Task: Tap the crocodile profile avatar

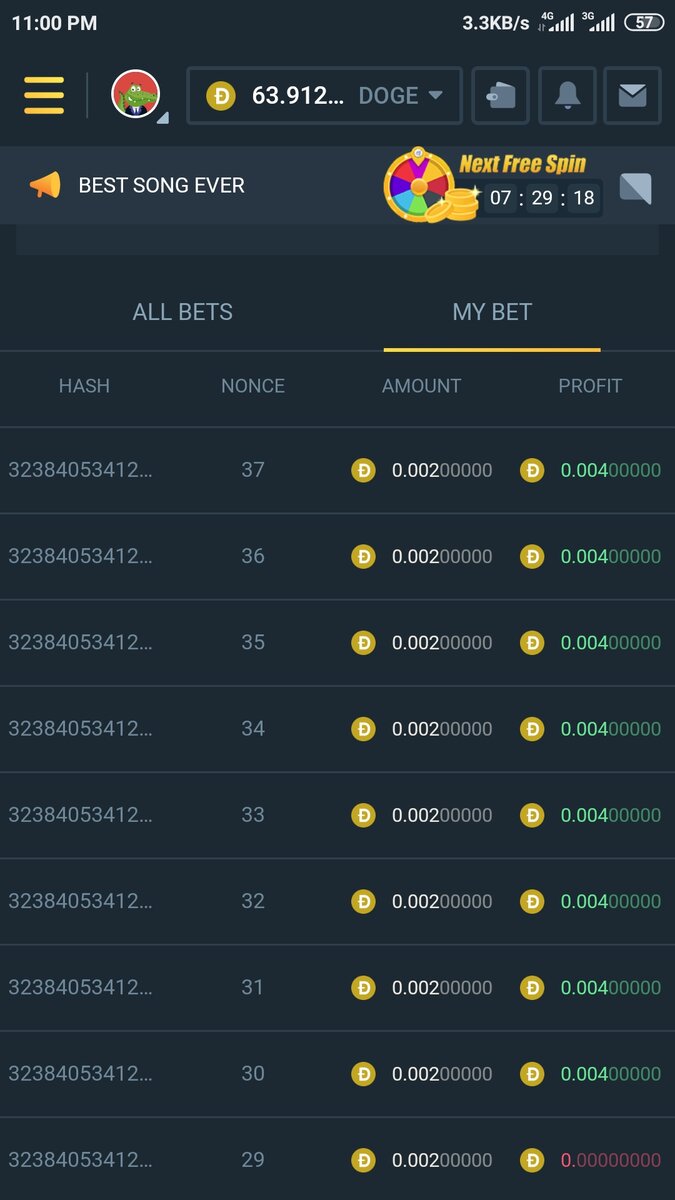Action: 136,95
